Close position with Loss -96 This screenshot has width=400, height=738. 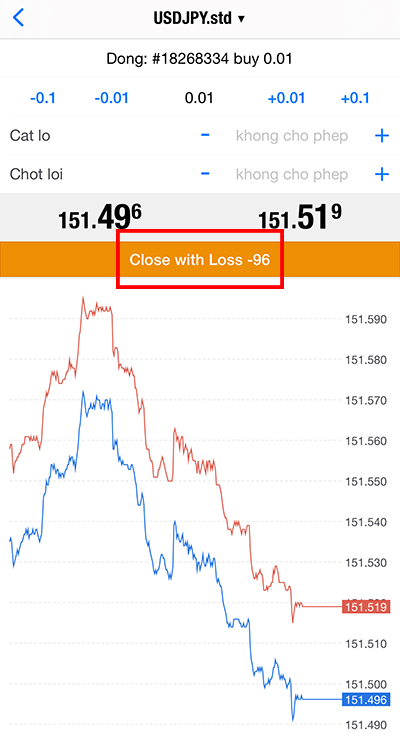point(200,259)
